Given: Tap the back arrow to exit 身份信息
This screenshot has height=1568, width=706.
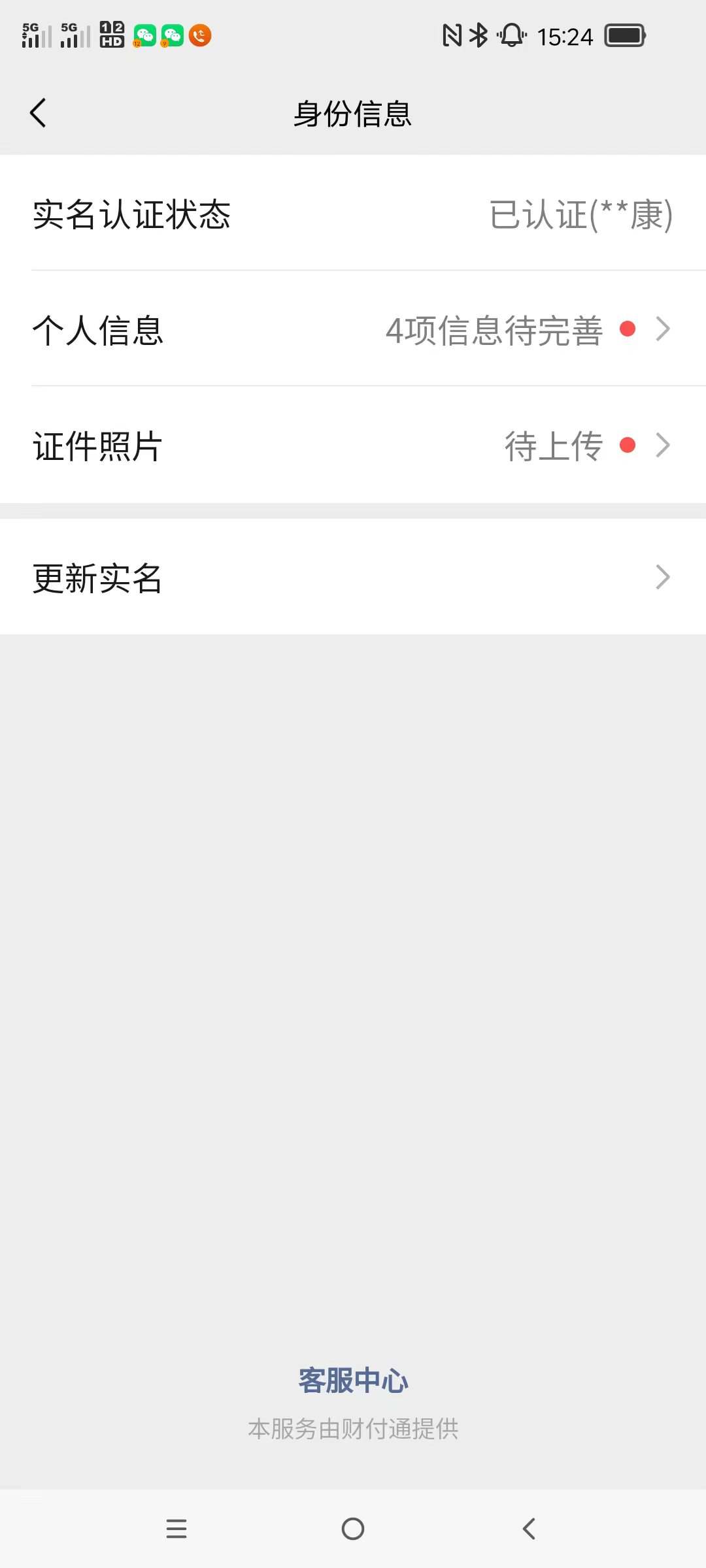Looking at the screenshot, I should click(x=37, y=112).
